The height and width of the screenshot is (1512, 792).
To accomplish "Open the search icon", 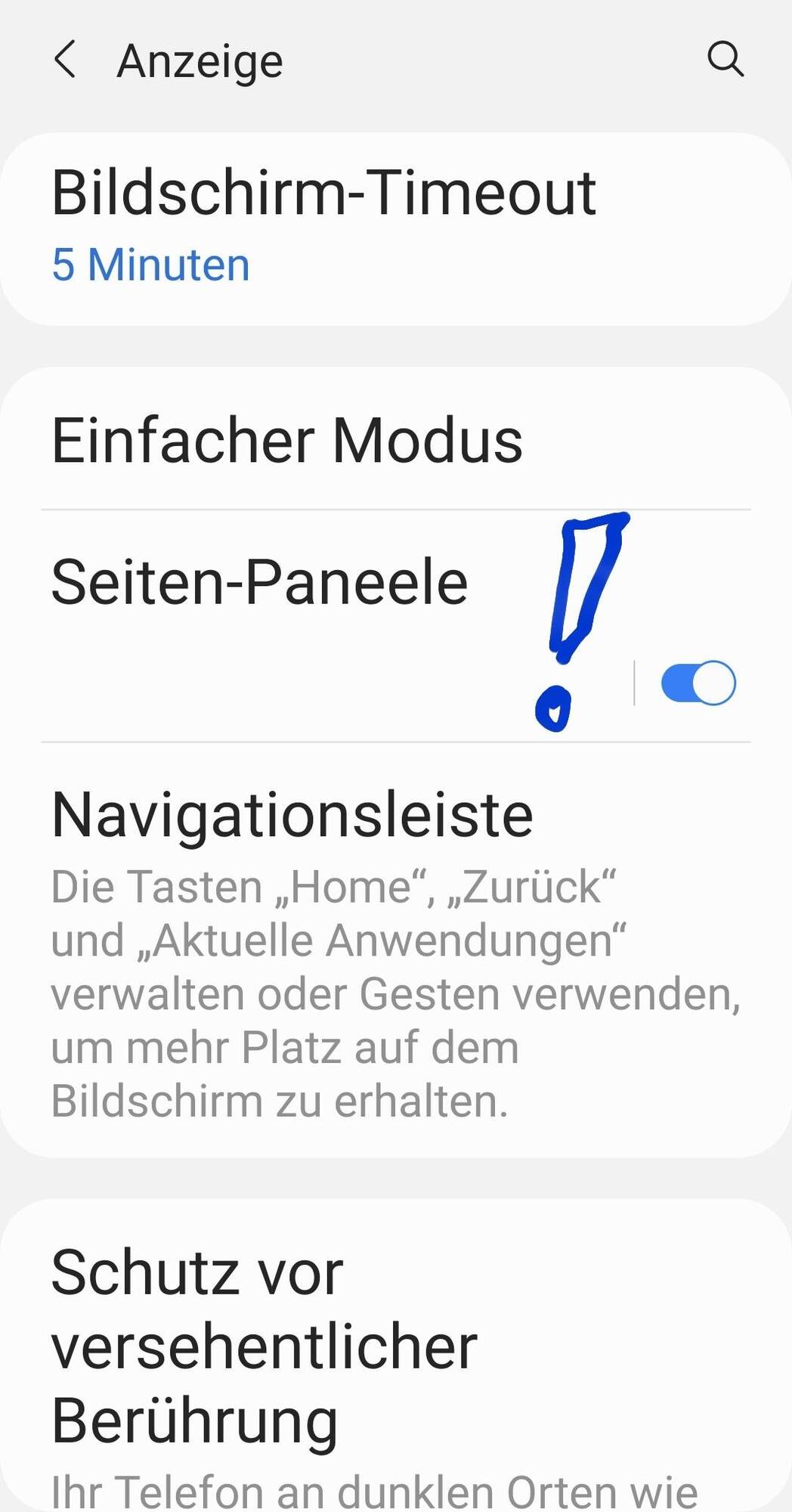I will coord(725,59).
